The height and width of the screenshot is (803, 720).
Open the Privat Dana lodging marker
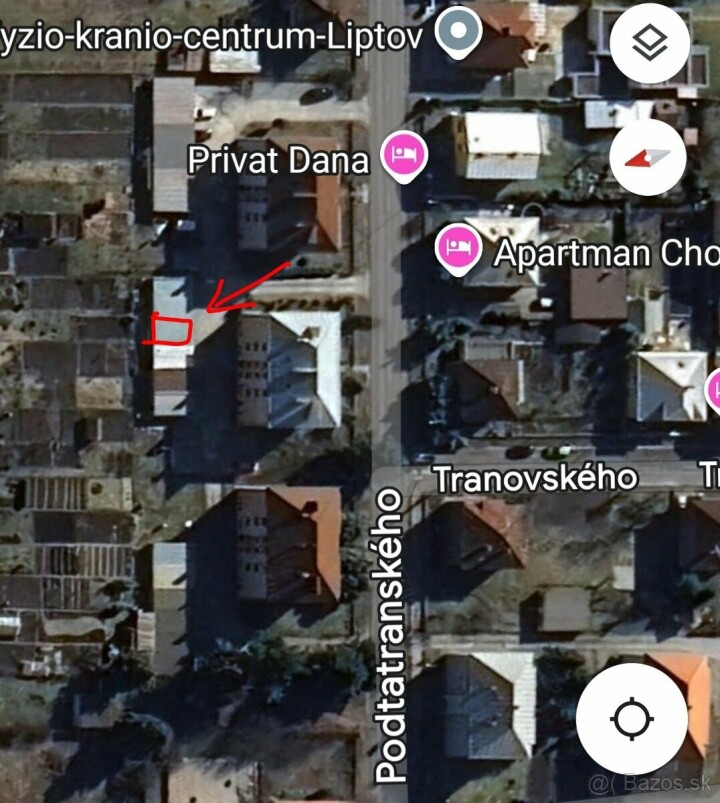pos(405,154)
